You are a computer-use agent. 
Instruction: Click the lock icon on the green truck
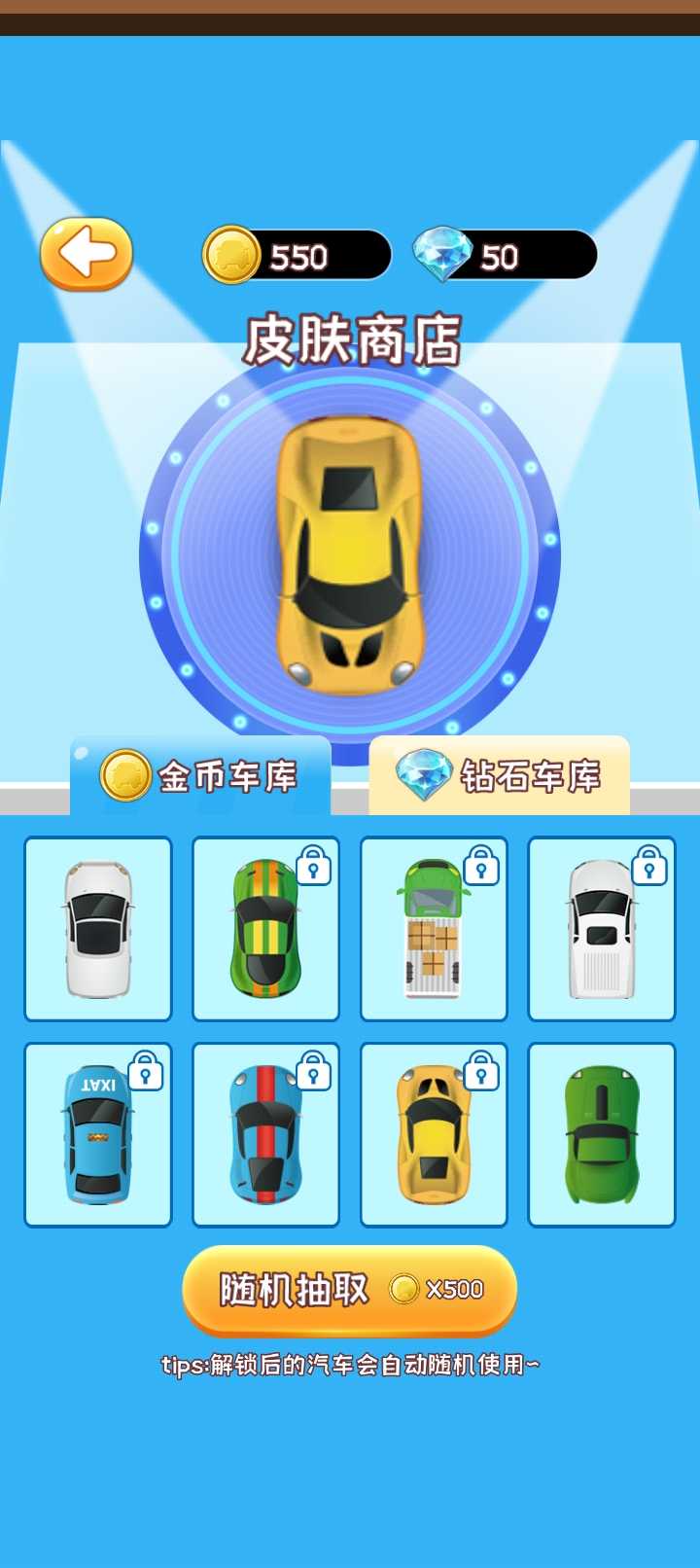pyautogui.click(x=481, y=867)
